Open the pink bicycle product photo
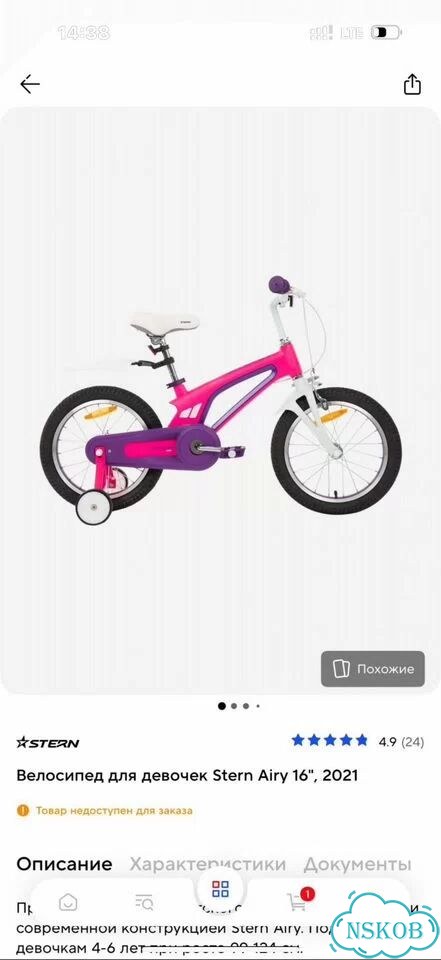Image resolution: width=441 pixels, height=960 pixels. 220,401
